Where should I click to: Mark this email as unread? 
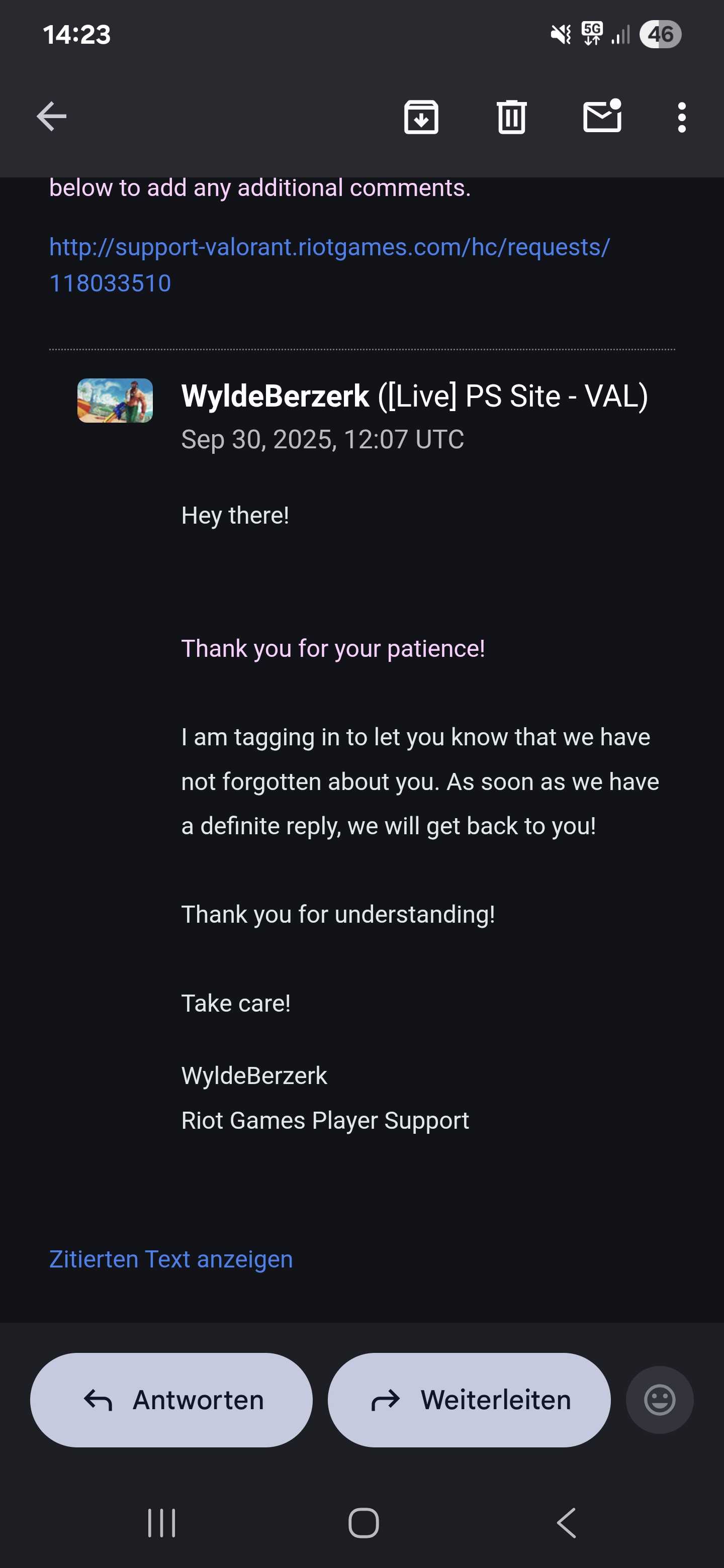[x=602, y=116]
